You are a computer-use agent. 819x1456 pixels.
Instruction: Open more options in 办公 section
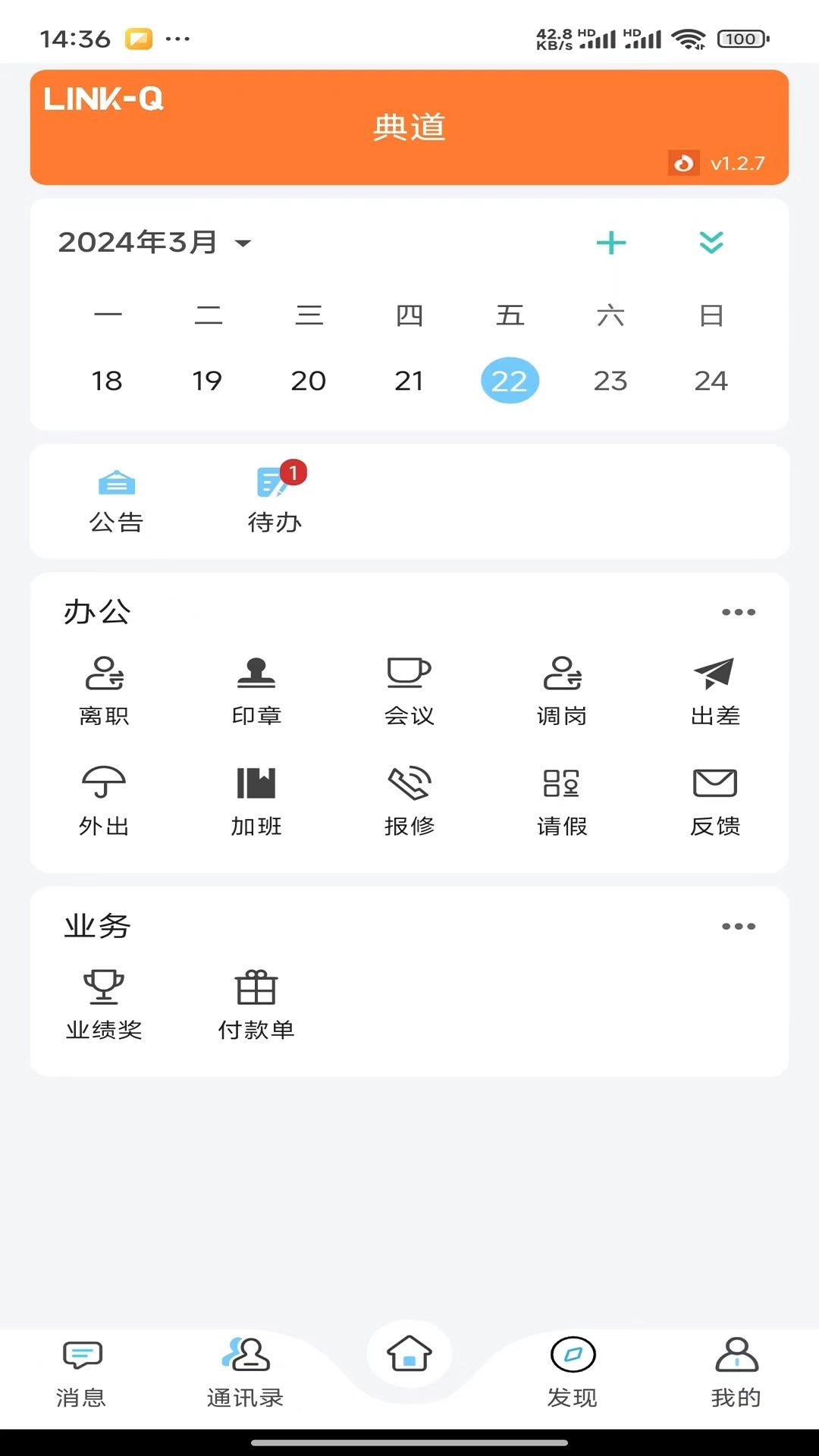[x=739, y=612]
